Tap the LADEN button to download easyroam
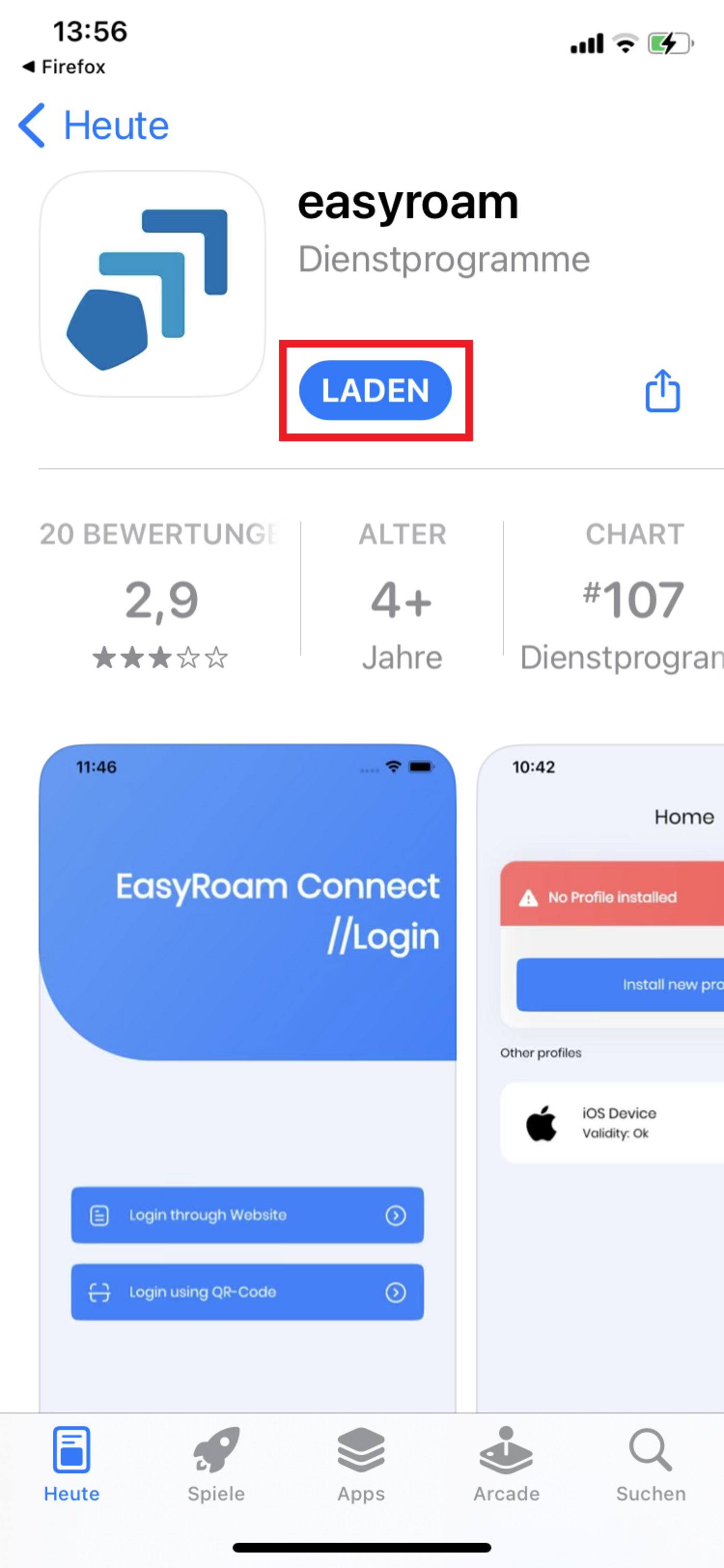This screenshot has height=1568, width=724. coord(375,390)
